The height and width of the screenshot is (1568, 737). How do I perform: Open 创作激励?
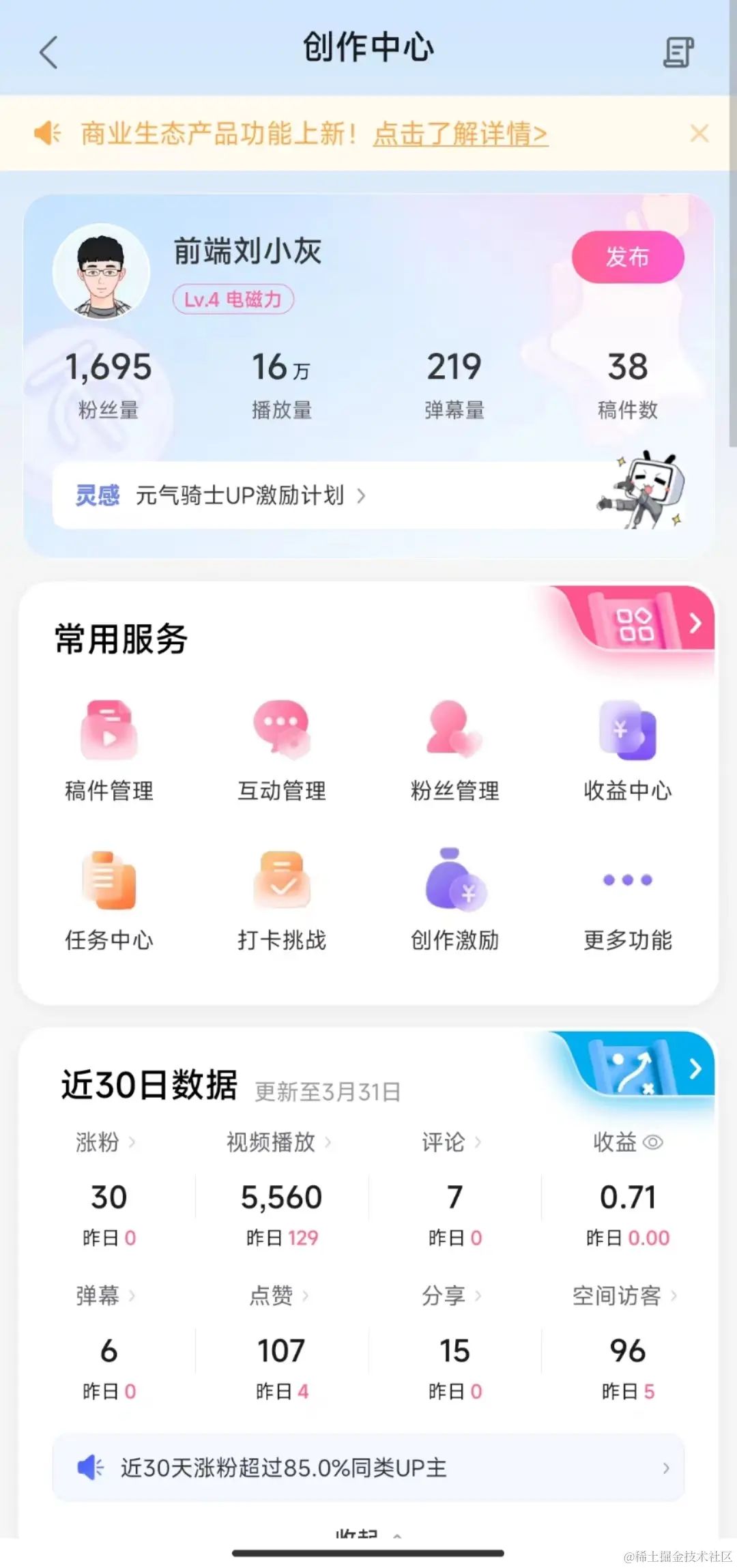(x=454, y=899)
